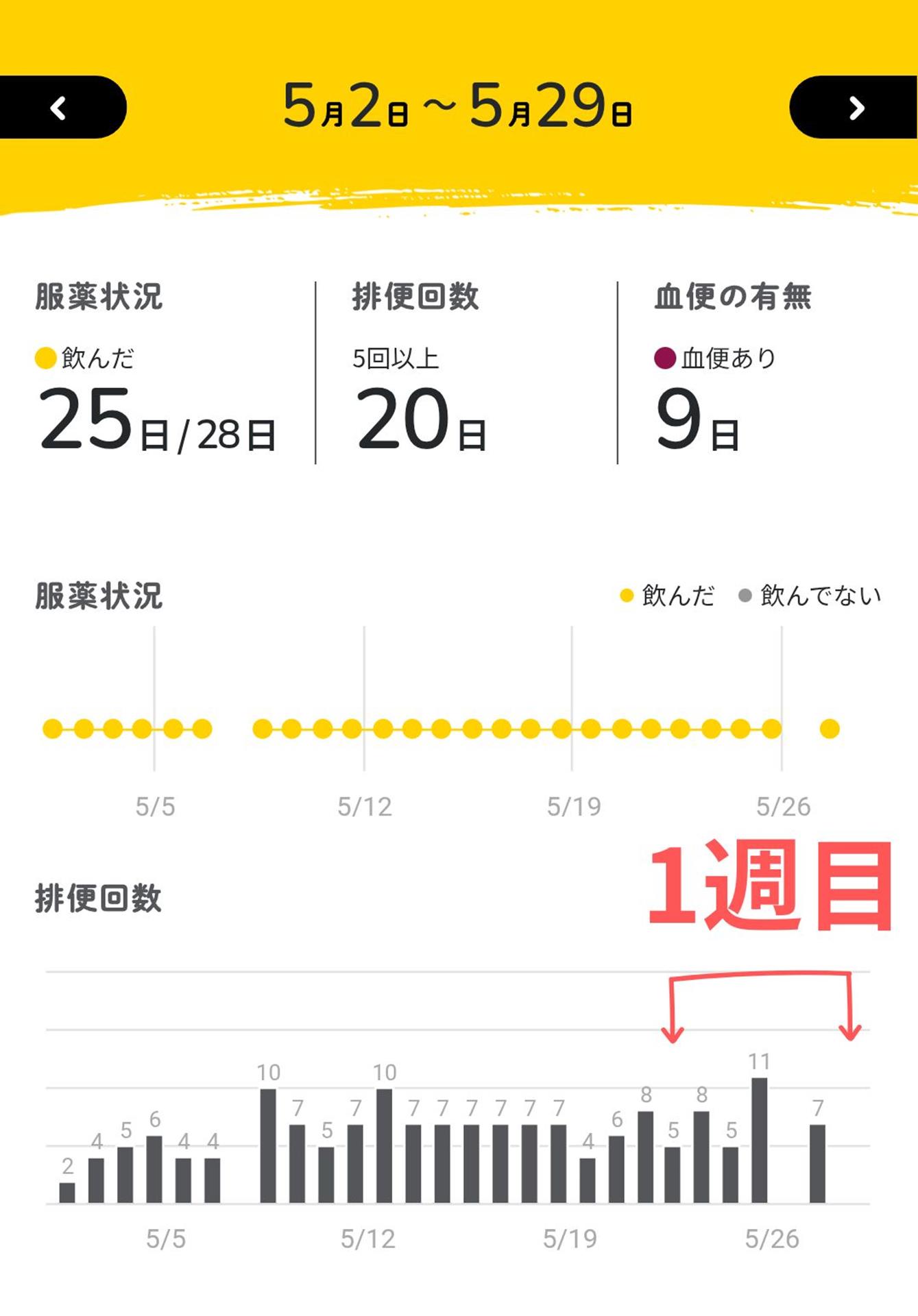This screenshot has width=918, height=1316.
Task: Advance to next period with the right chevron
Action: 857,106
